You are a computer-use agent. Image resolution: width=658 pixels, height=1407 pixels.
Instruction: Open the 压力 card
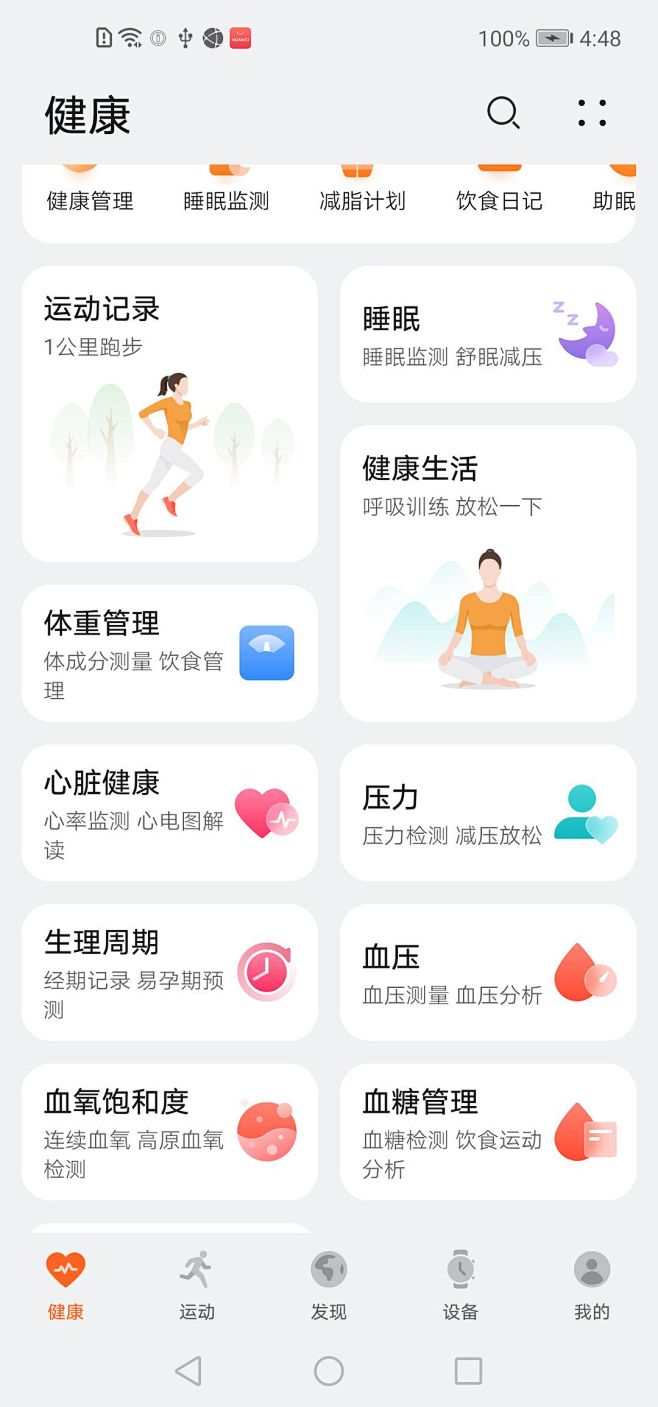(488, 812)
